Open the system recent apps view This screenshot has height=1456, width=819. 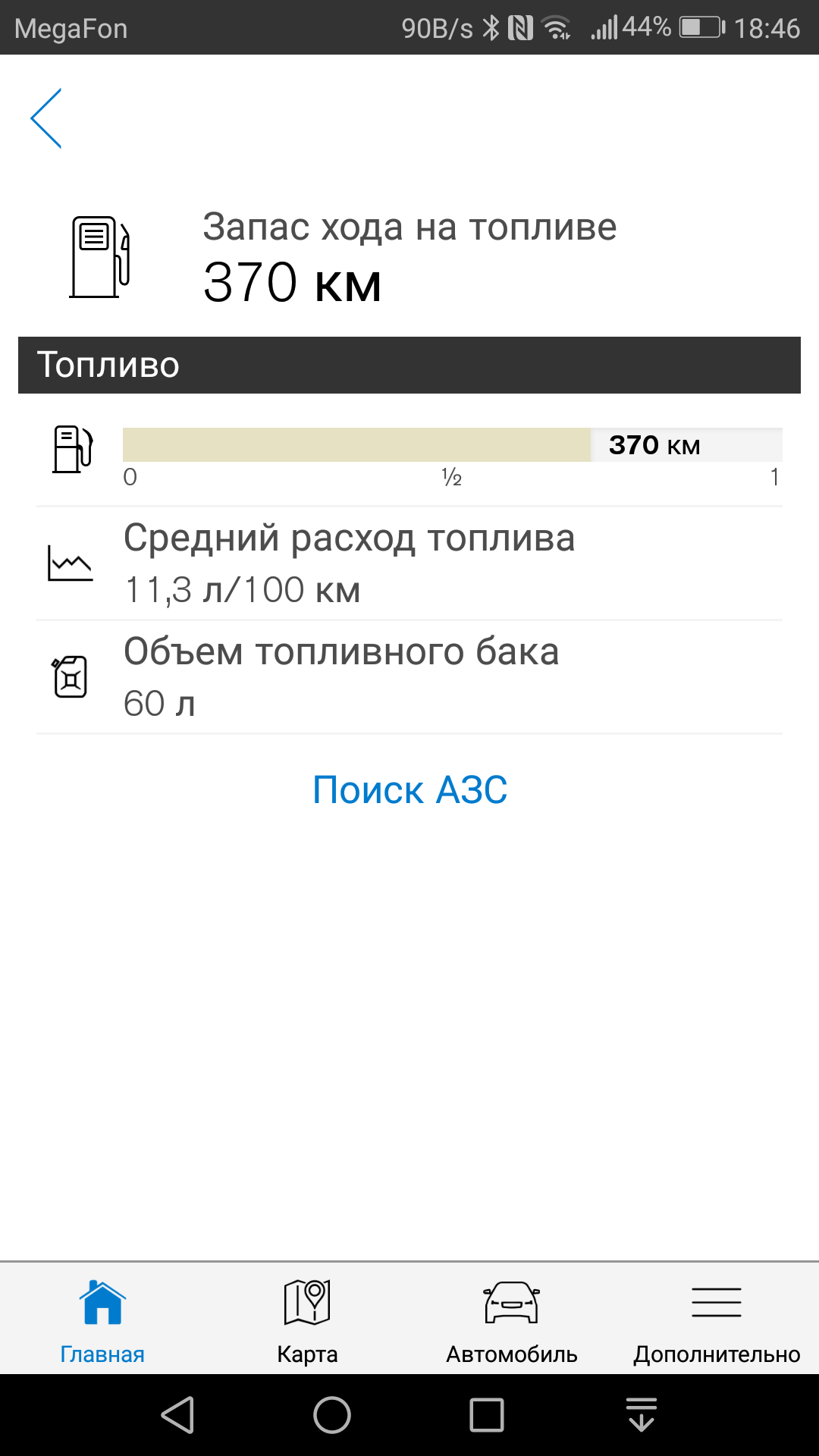[487, 1415]
